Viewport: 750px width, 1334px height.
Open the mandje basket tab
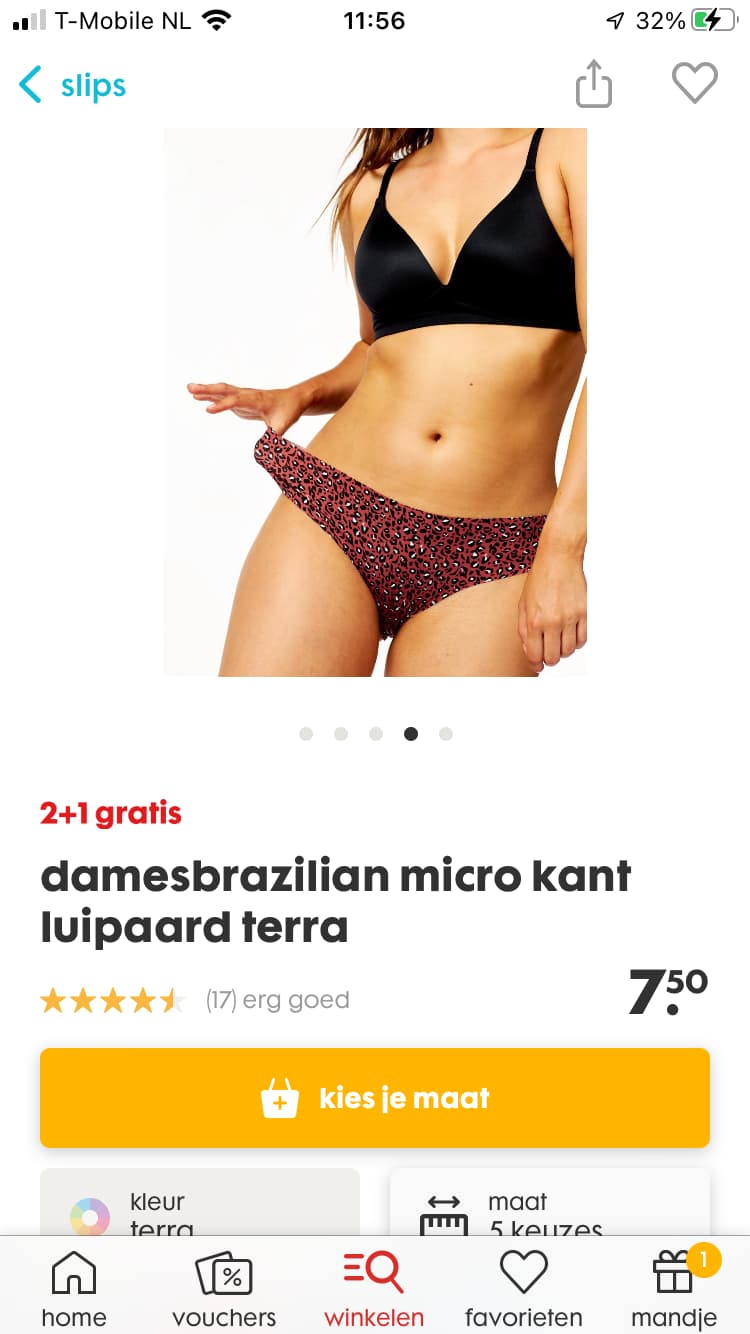(x=674, y=1289)
